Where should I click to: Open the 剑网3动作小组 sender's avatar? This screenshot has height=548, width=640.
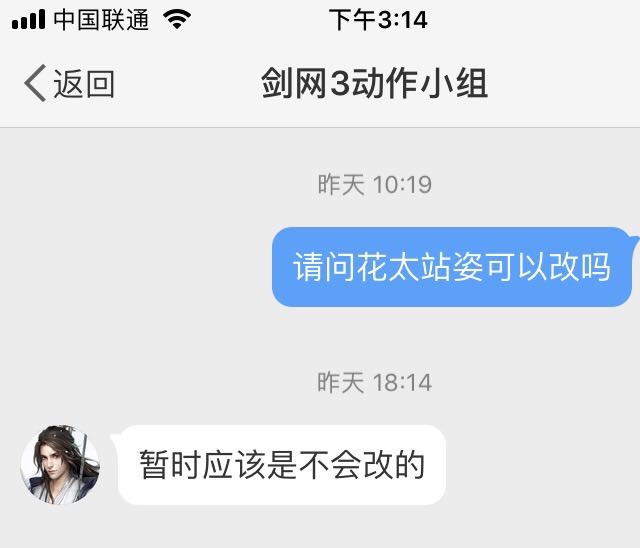(x=60, y=465)
